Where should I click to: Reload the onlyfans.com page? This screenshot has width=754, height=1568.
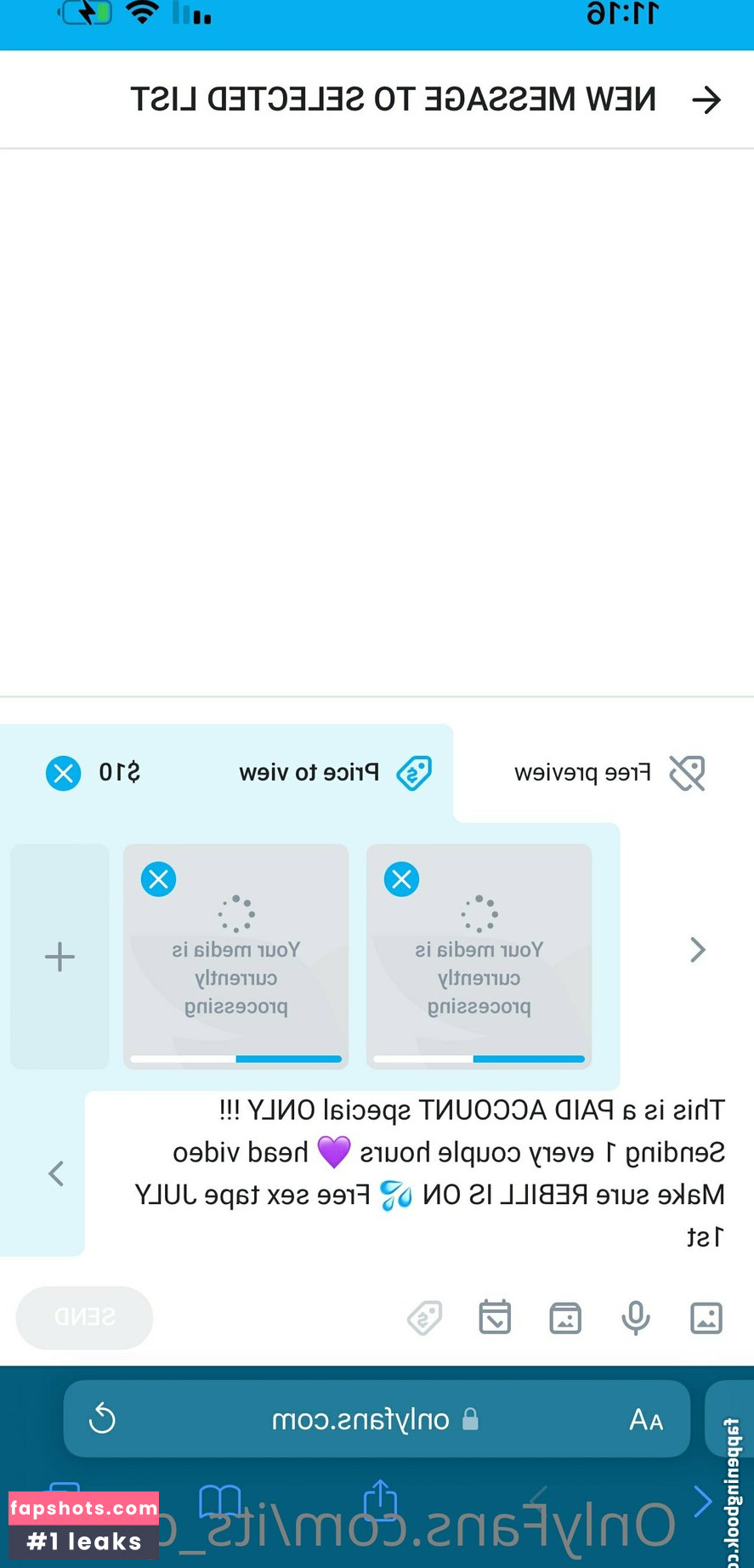tap(102, 1418)
